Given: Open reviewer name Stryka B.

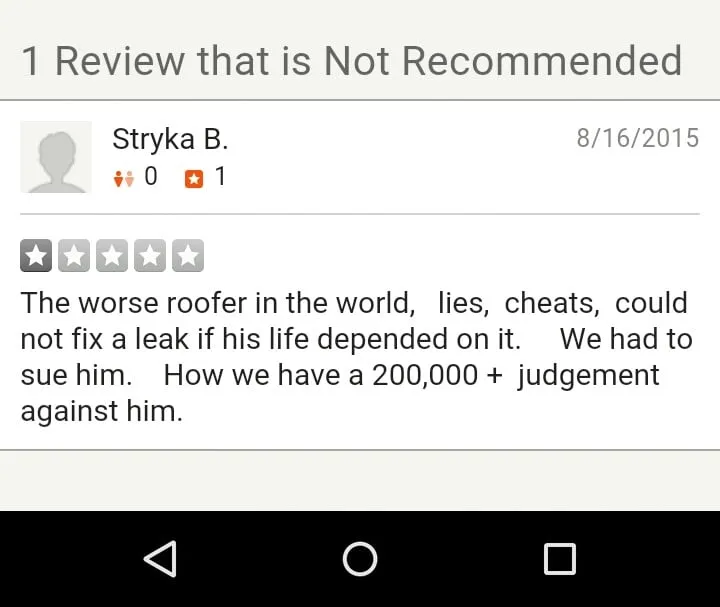Looking at the screenshot, I should (170, 138).
